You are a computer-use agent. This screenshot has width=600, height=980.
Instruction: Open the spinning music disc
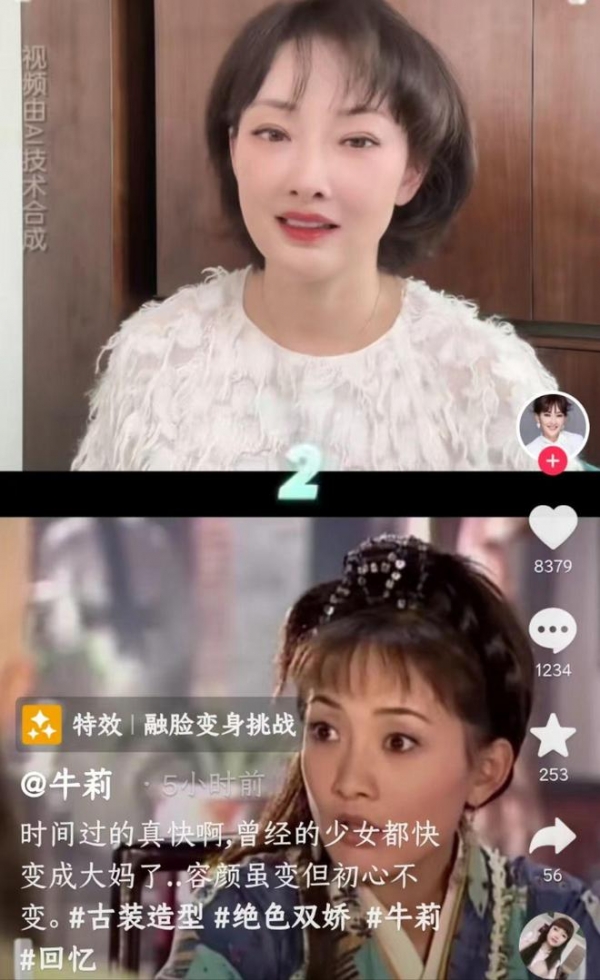pos(552,945)
